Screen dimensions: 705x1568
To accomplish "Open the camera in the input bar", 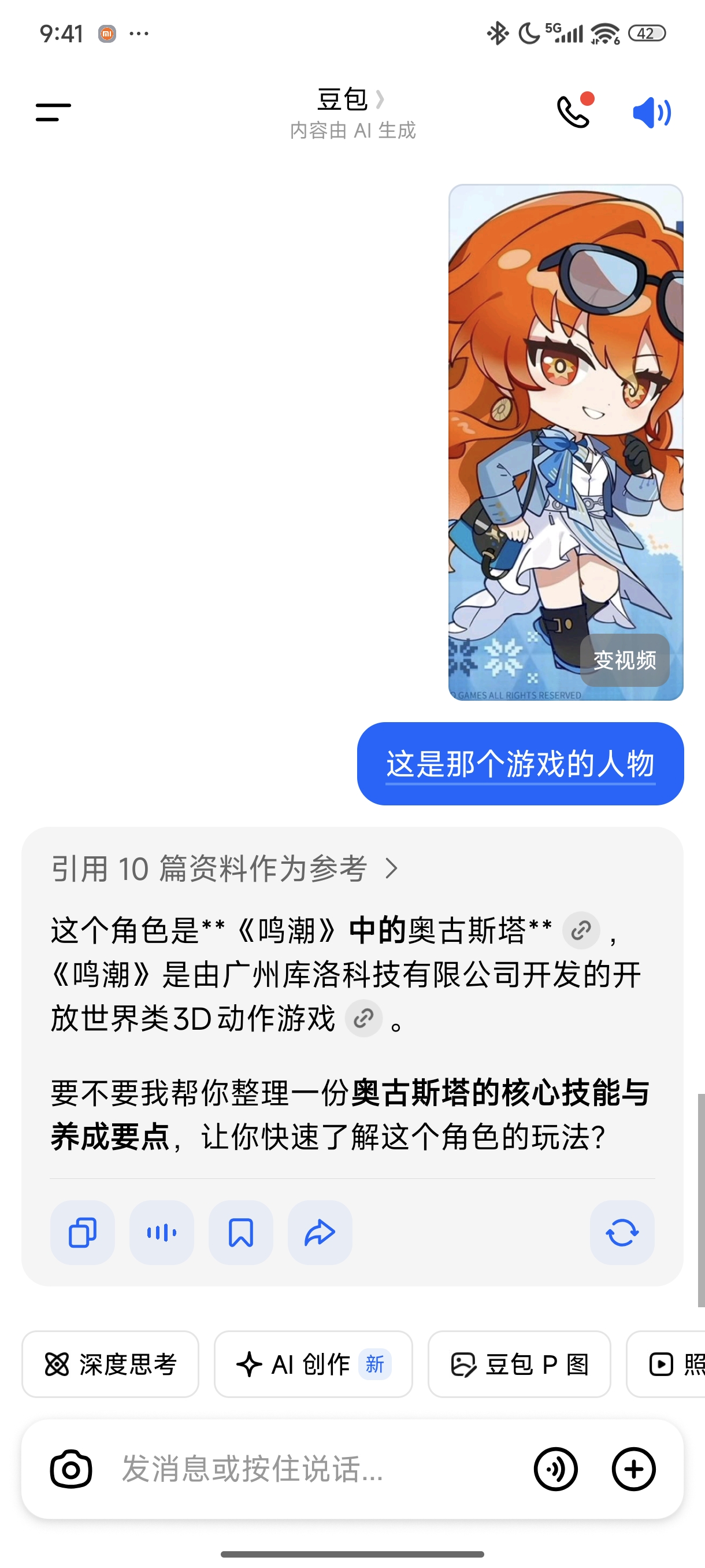I will (71, 1469).
